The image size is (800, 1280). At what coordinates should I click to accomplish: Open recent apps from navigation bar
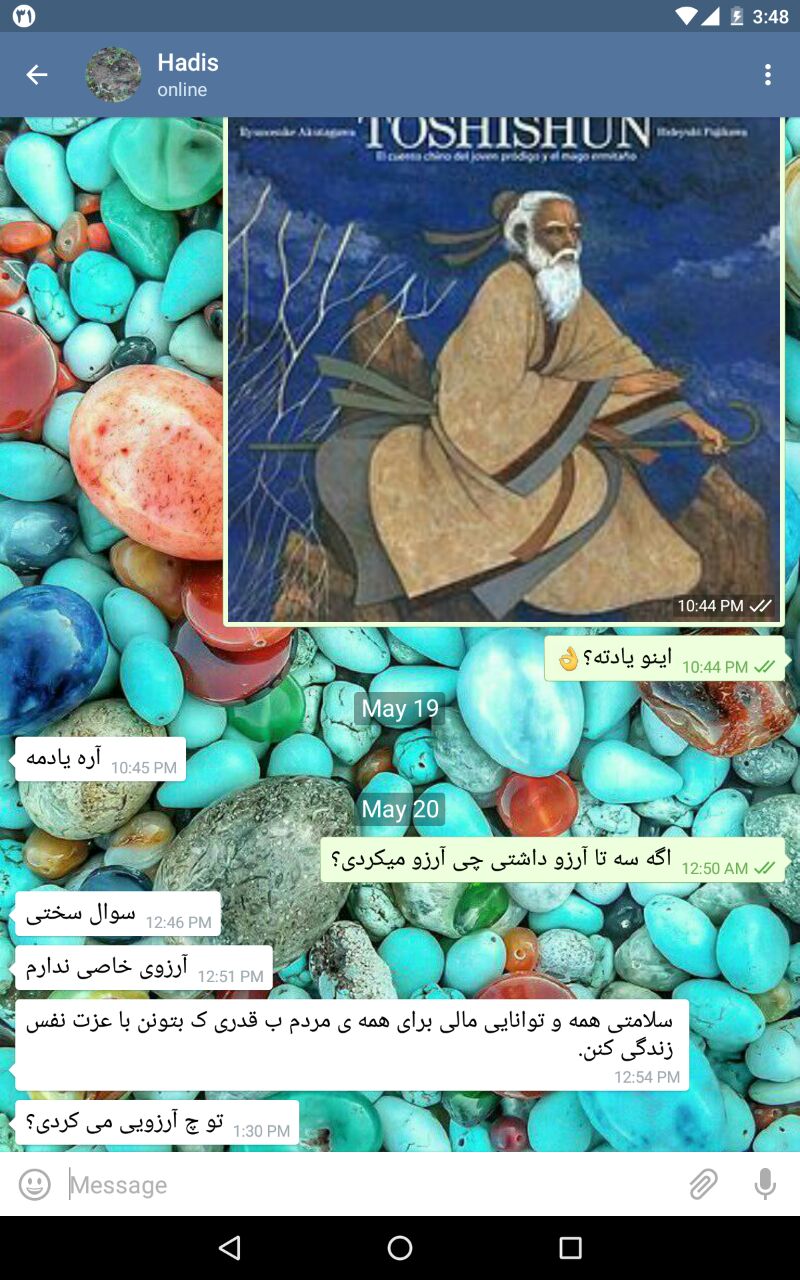[570, 1247]
